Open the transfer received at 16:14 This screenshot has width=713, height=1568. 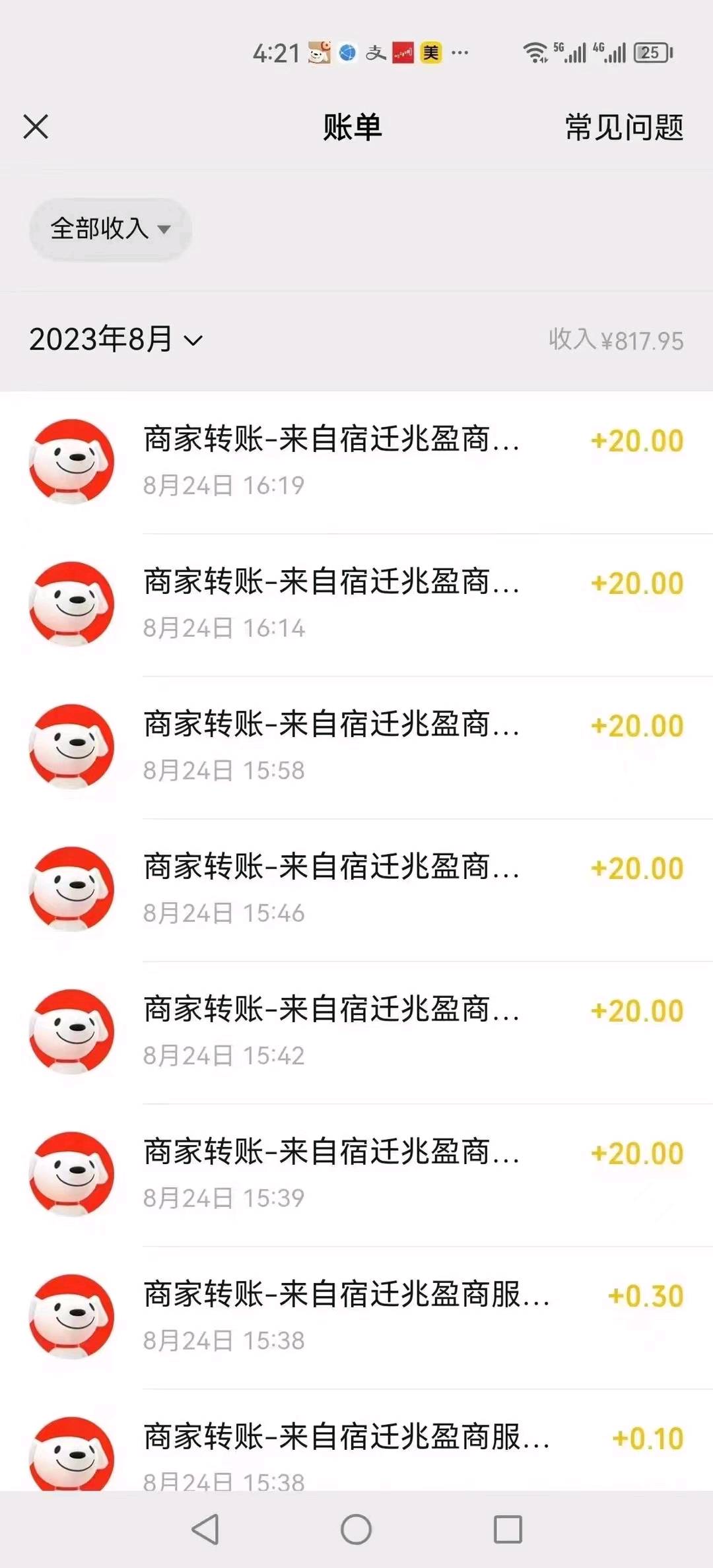[x=356, y=604]
